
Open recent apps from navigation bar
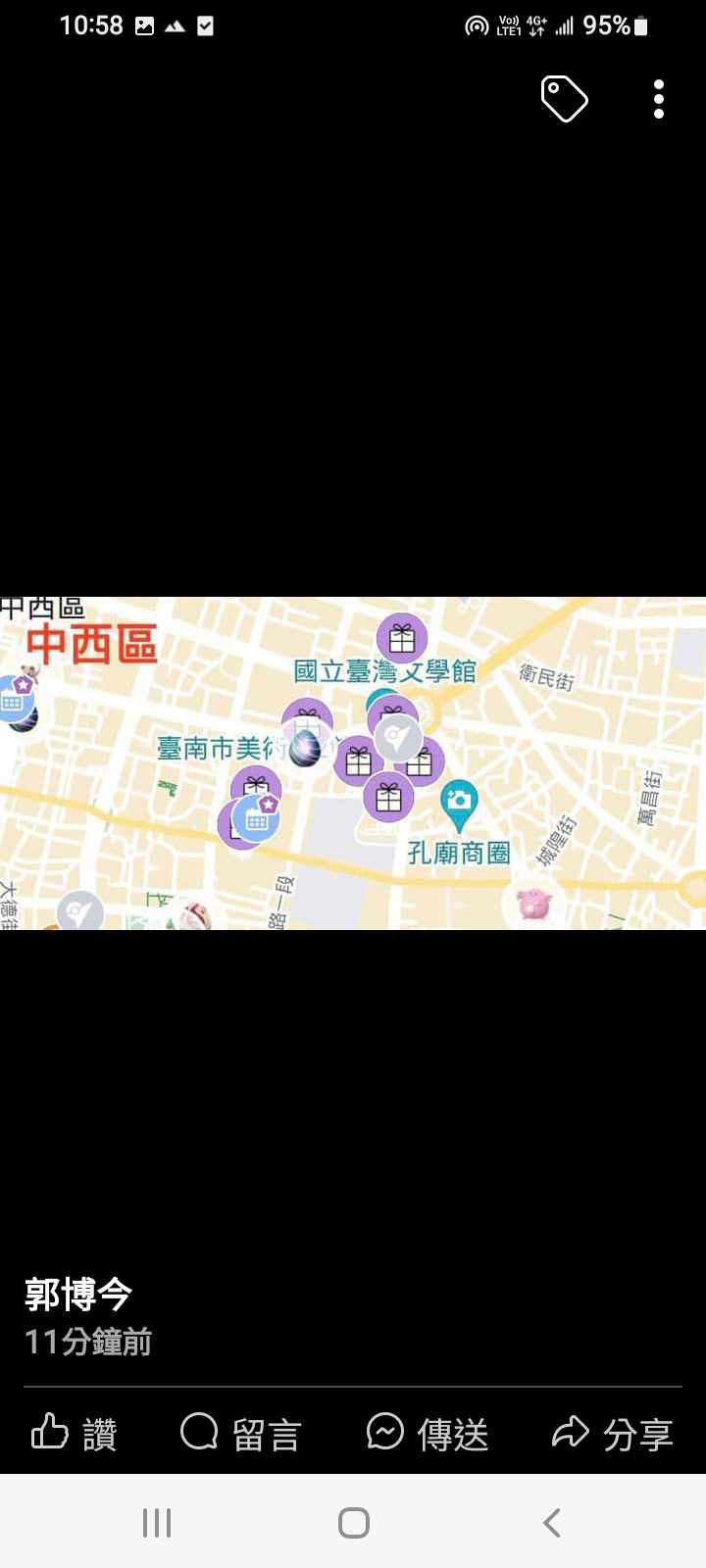(x=157, y=1522)
